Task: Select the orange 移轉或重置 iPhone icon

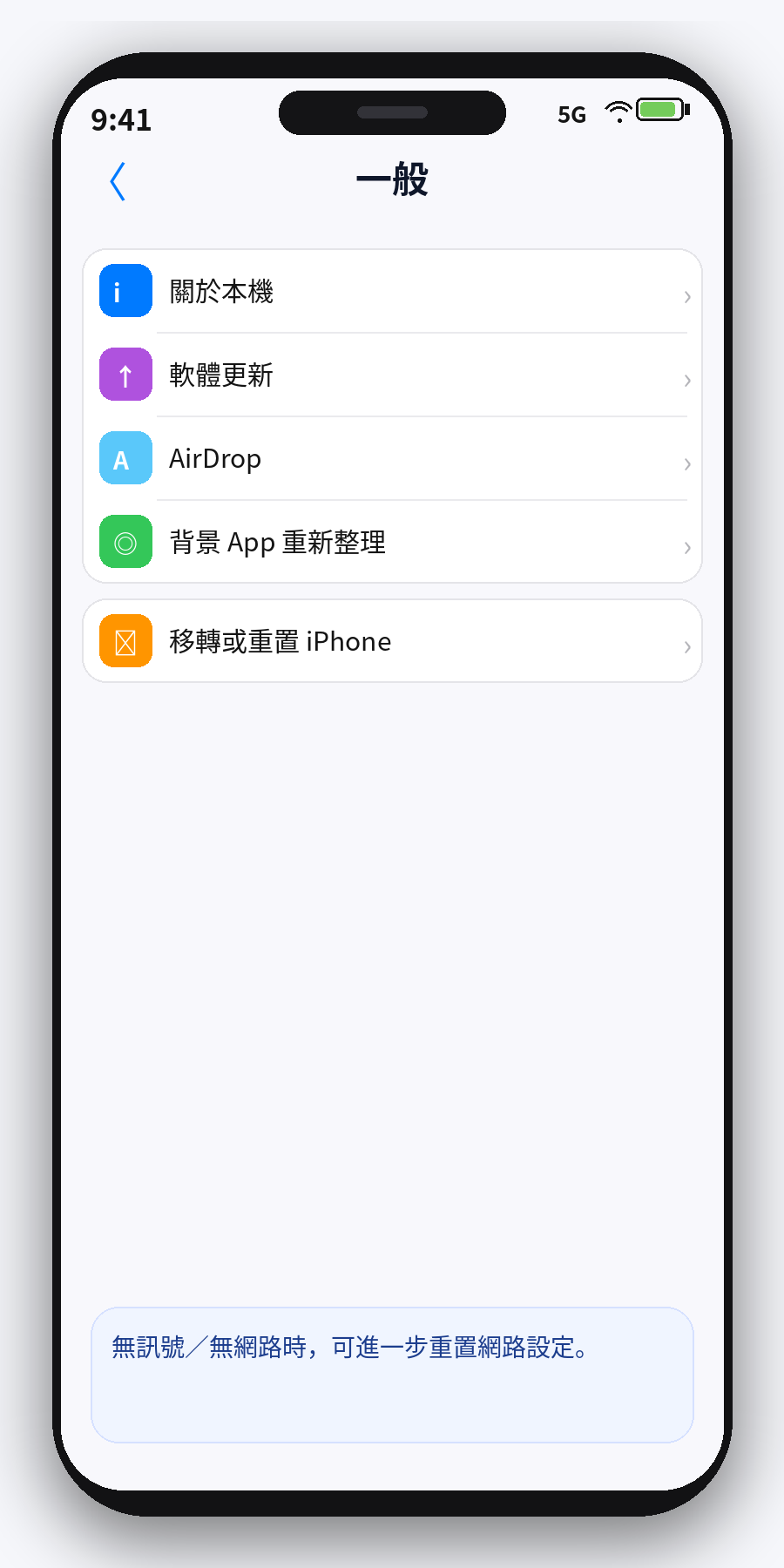Action: (x=125, y=640)
